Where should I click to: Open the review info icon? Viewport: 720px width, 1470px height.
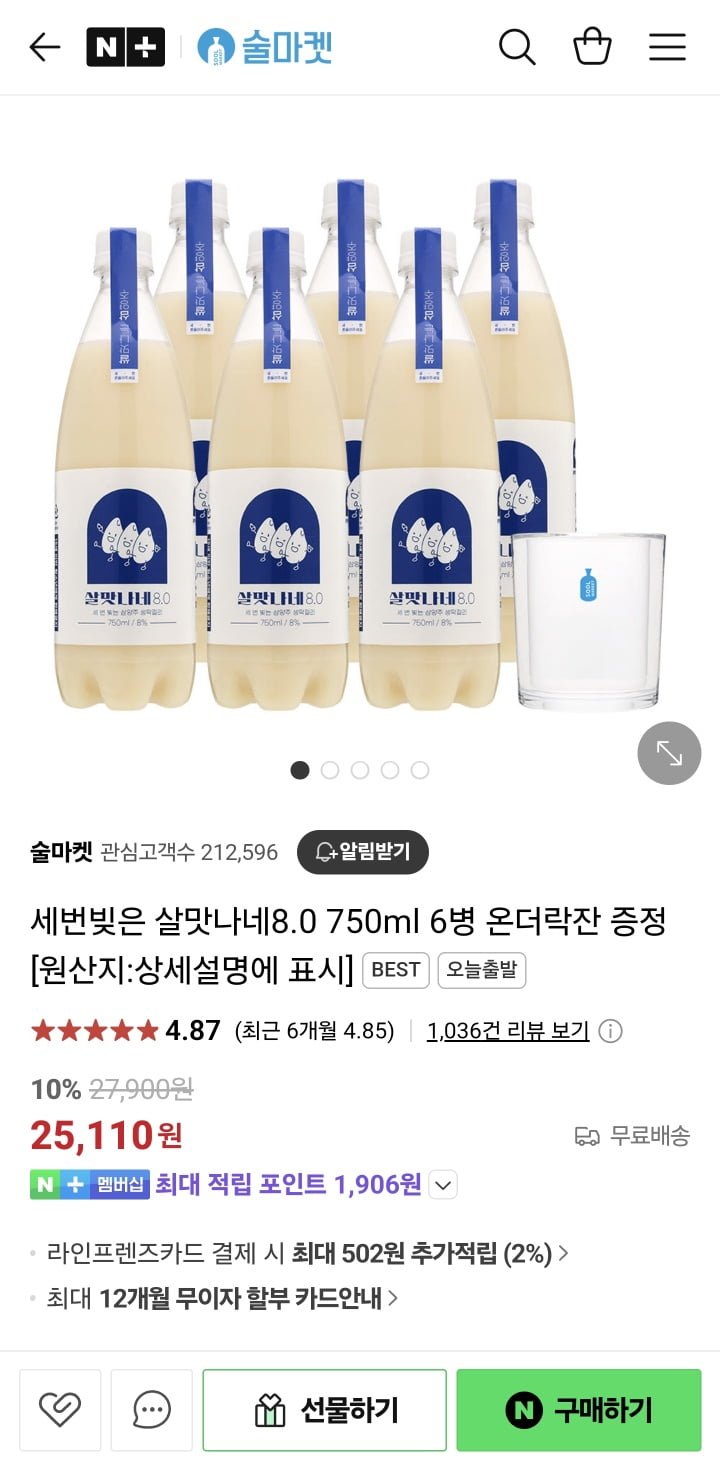tap(610, 1031)
